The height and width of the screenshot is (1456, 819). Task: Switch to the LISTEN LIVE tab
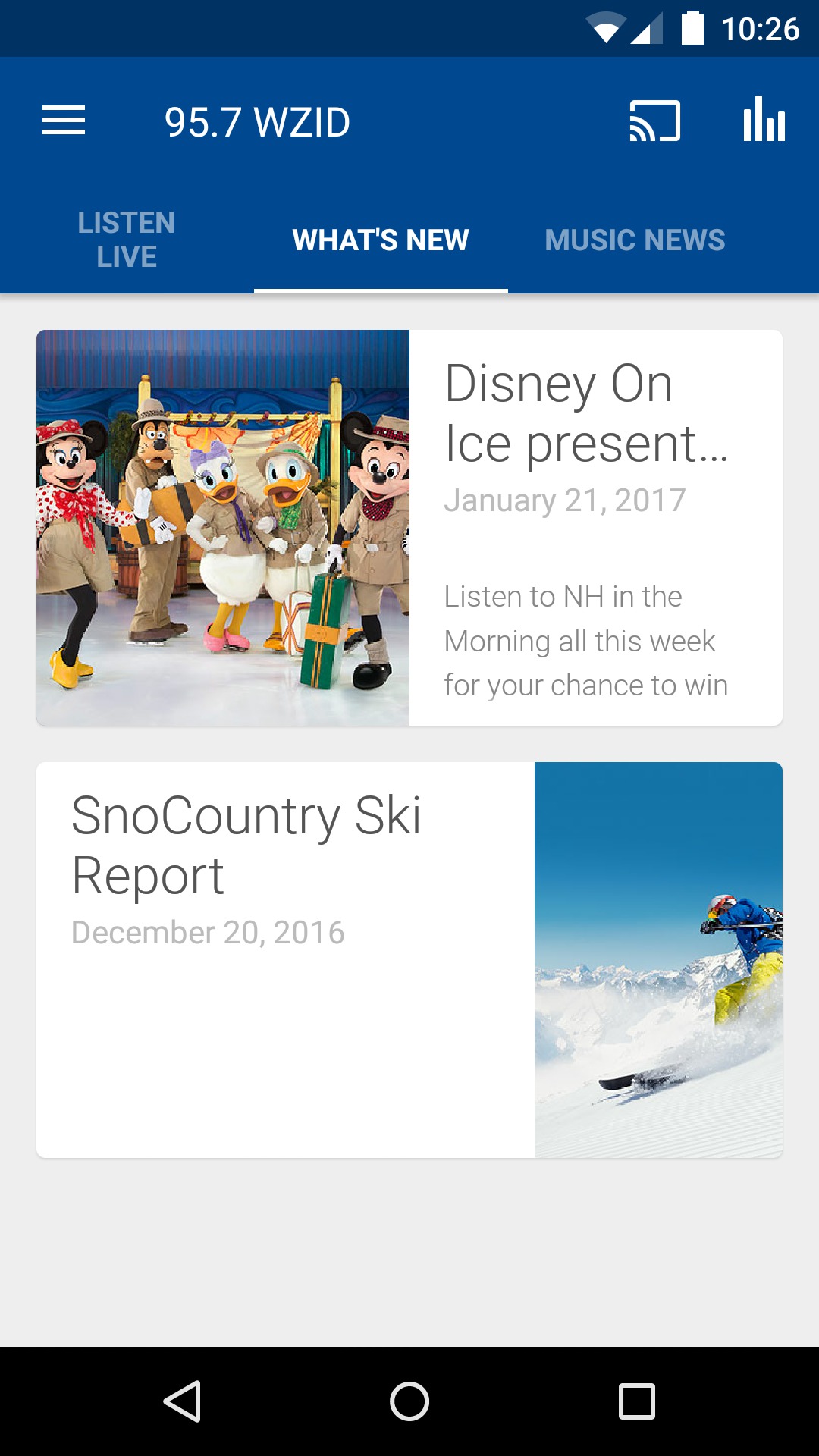126,240
